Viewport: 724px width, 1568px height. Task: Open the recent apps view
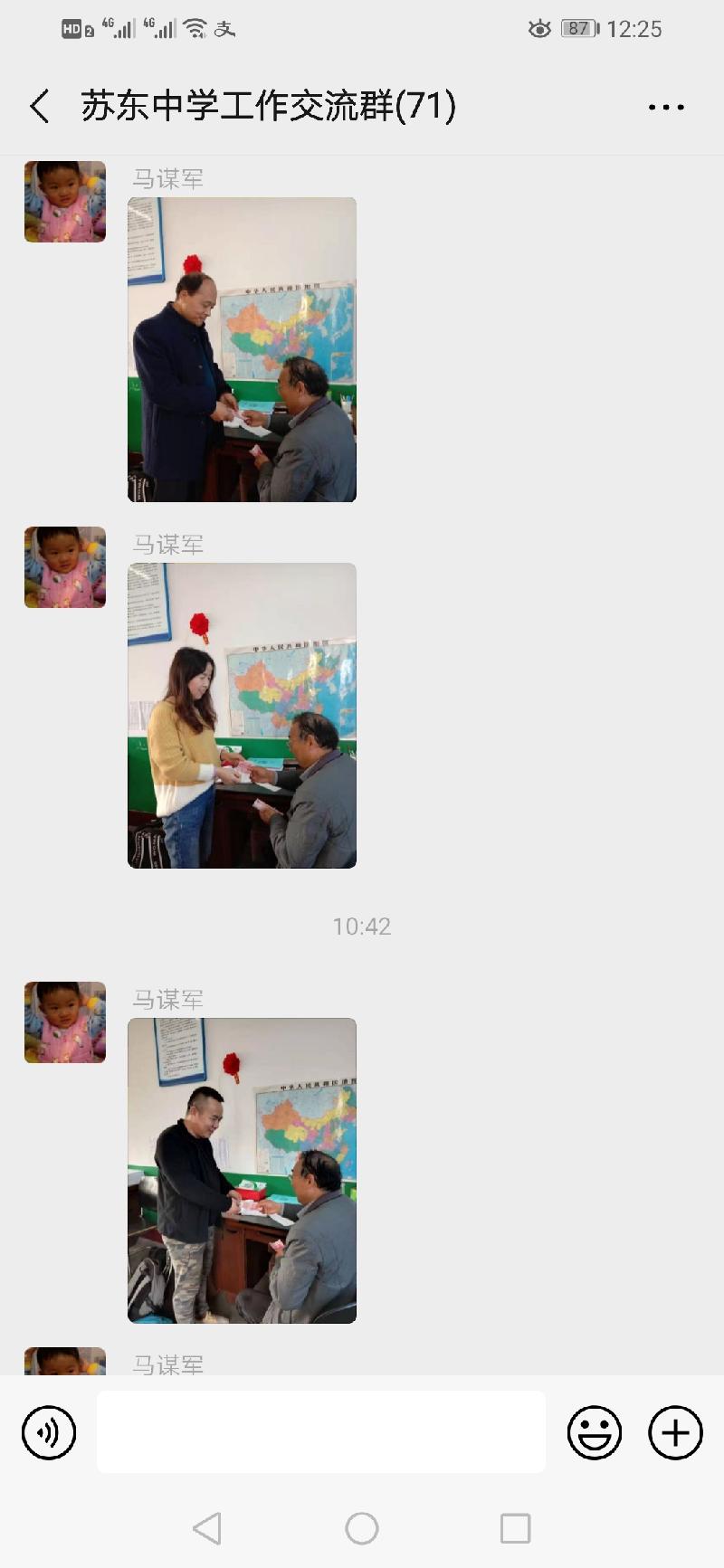pos(515,1528)
